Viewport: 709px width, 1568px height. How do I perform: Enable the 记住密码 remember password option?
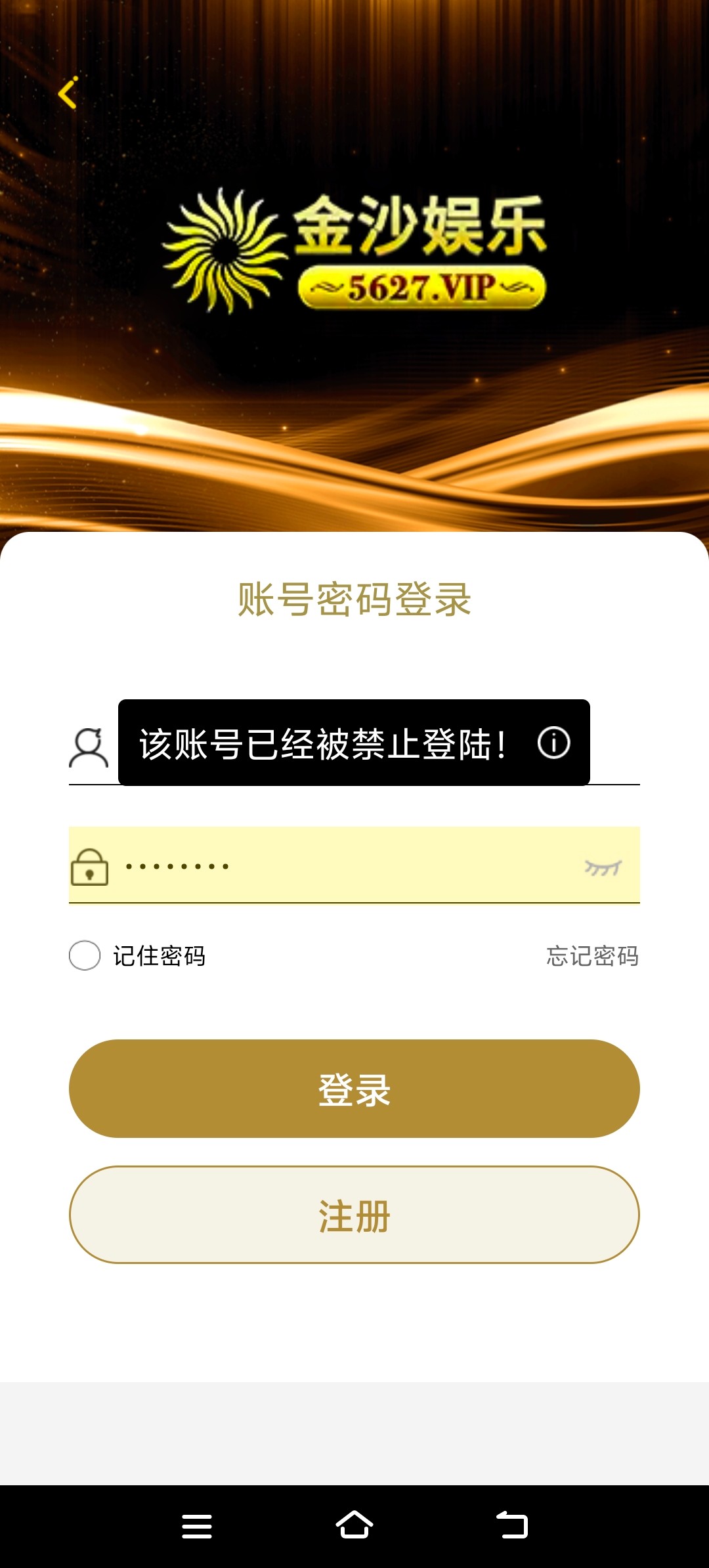tap(85, 955)
